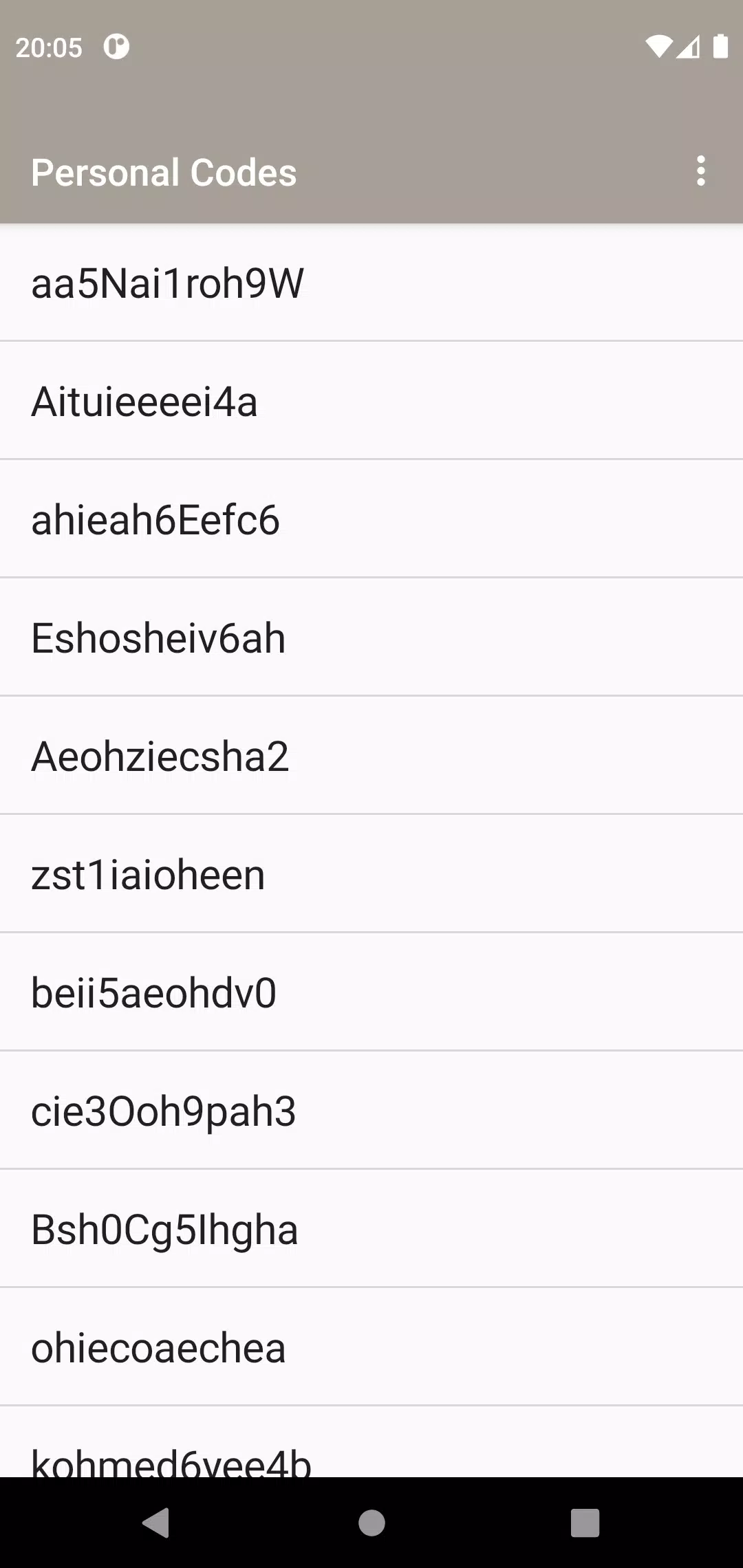Select the Aituieeeei4a code
The height and width of the screenshot is (1568, 743).
coord(144,401)
